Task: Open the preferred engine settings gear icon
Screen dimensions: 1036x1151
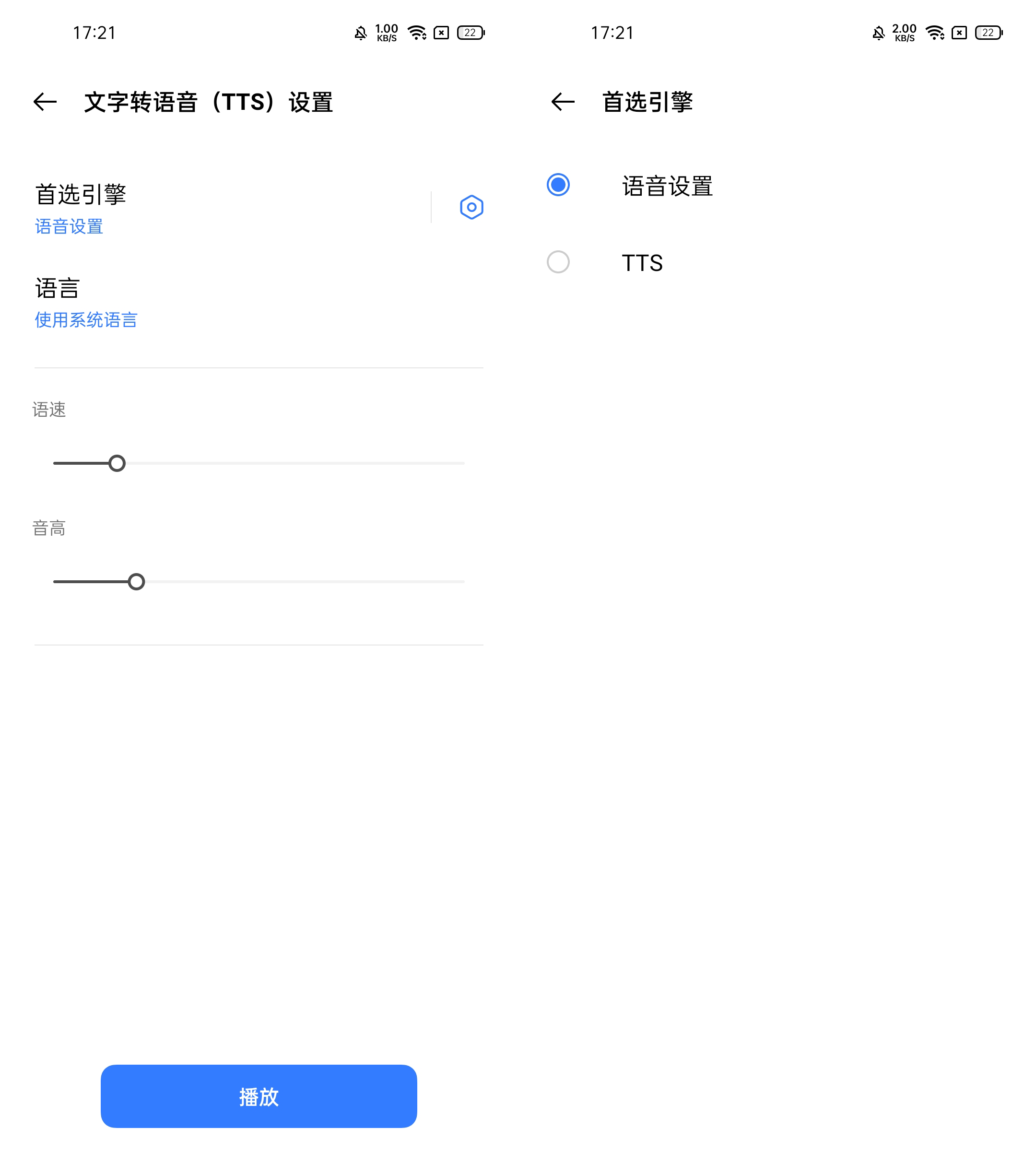Action: click(471, 207)
